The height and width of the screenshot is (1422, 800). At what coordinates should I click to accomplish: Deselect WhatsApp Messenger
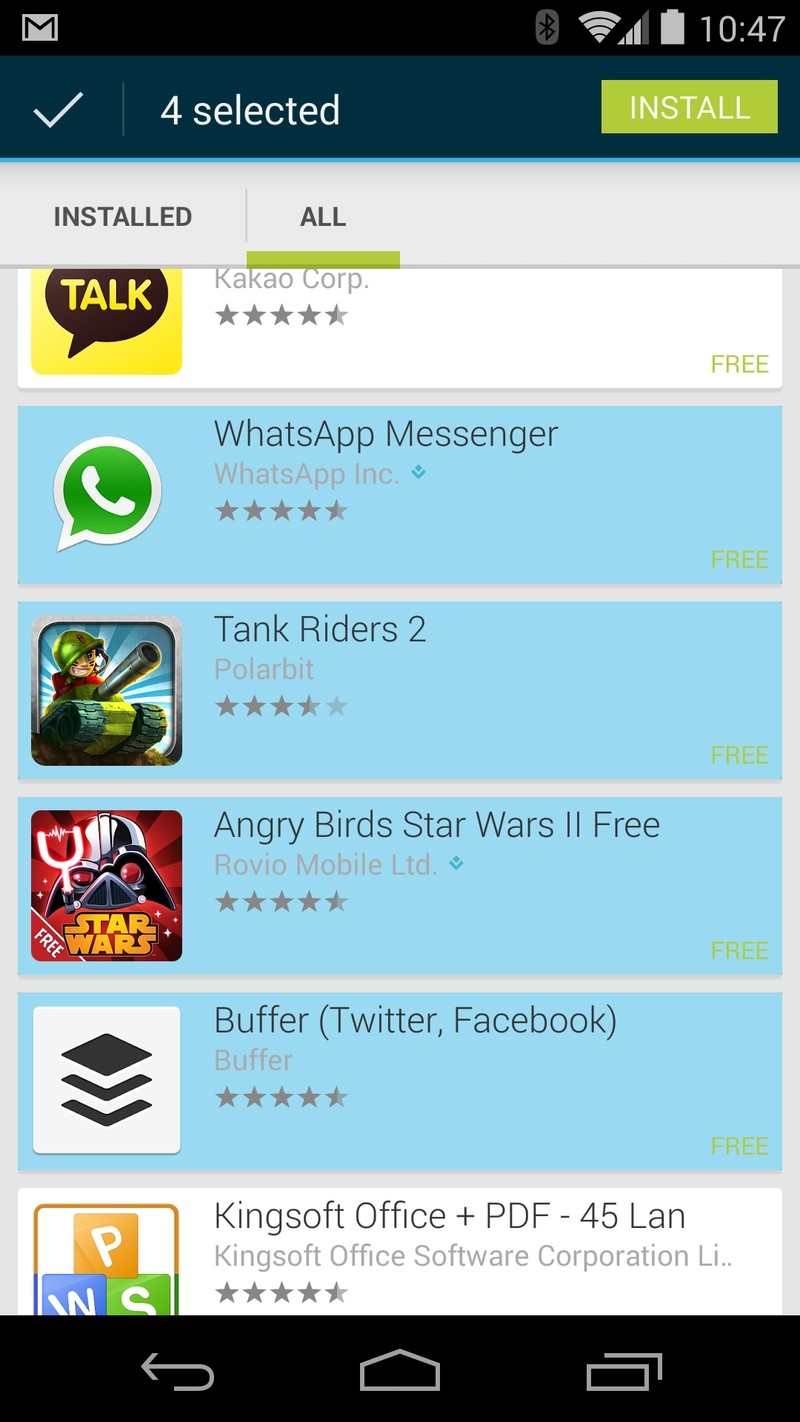[x=400, y=494]
